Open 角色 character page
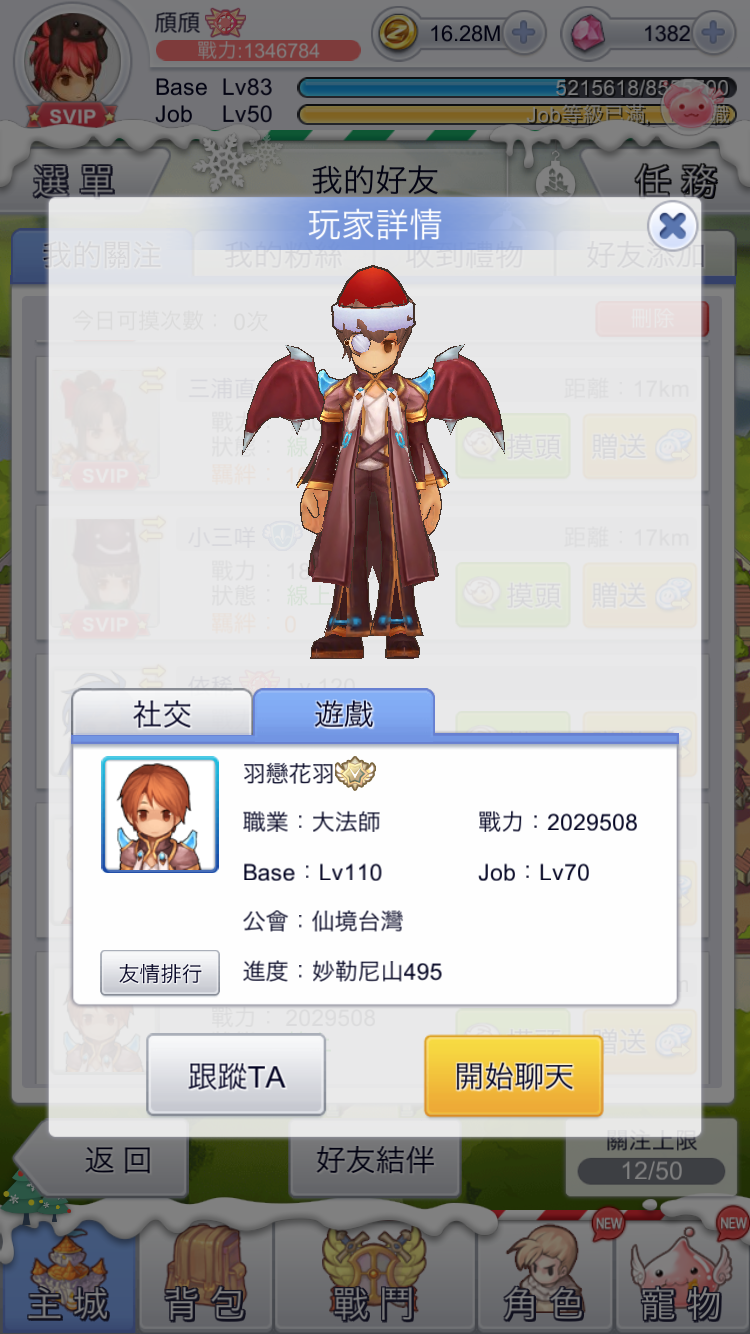This screenshot has width=750, height=1334. pos(543,1280)
